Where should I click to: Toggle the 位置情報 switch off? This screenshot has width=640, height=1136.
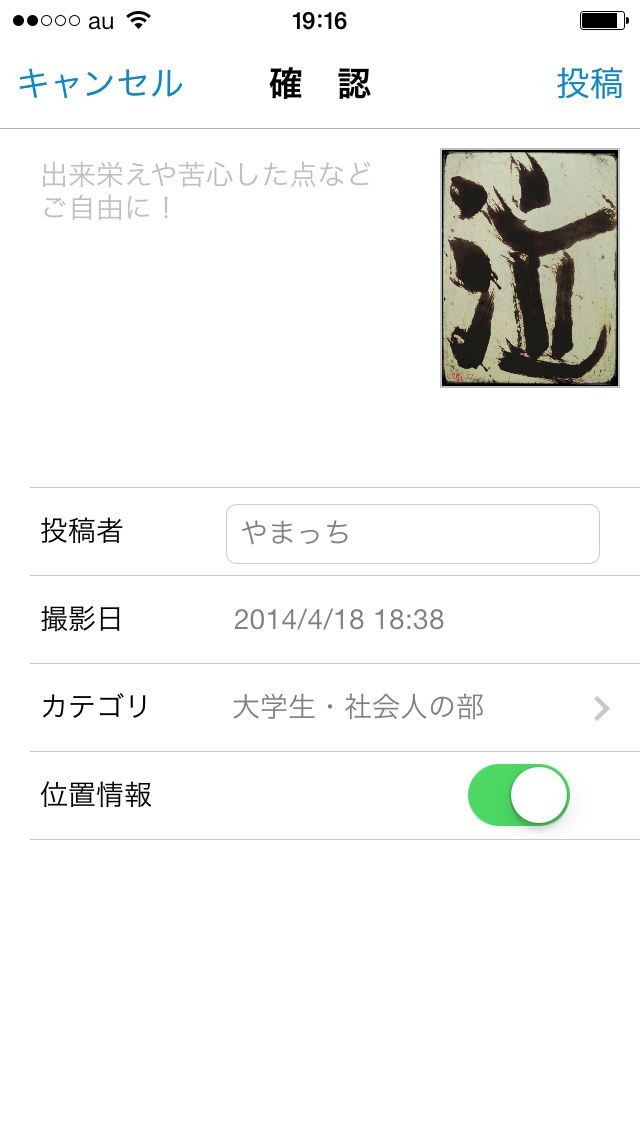coord(518,796)
